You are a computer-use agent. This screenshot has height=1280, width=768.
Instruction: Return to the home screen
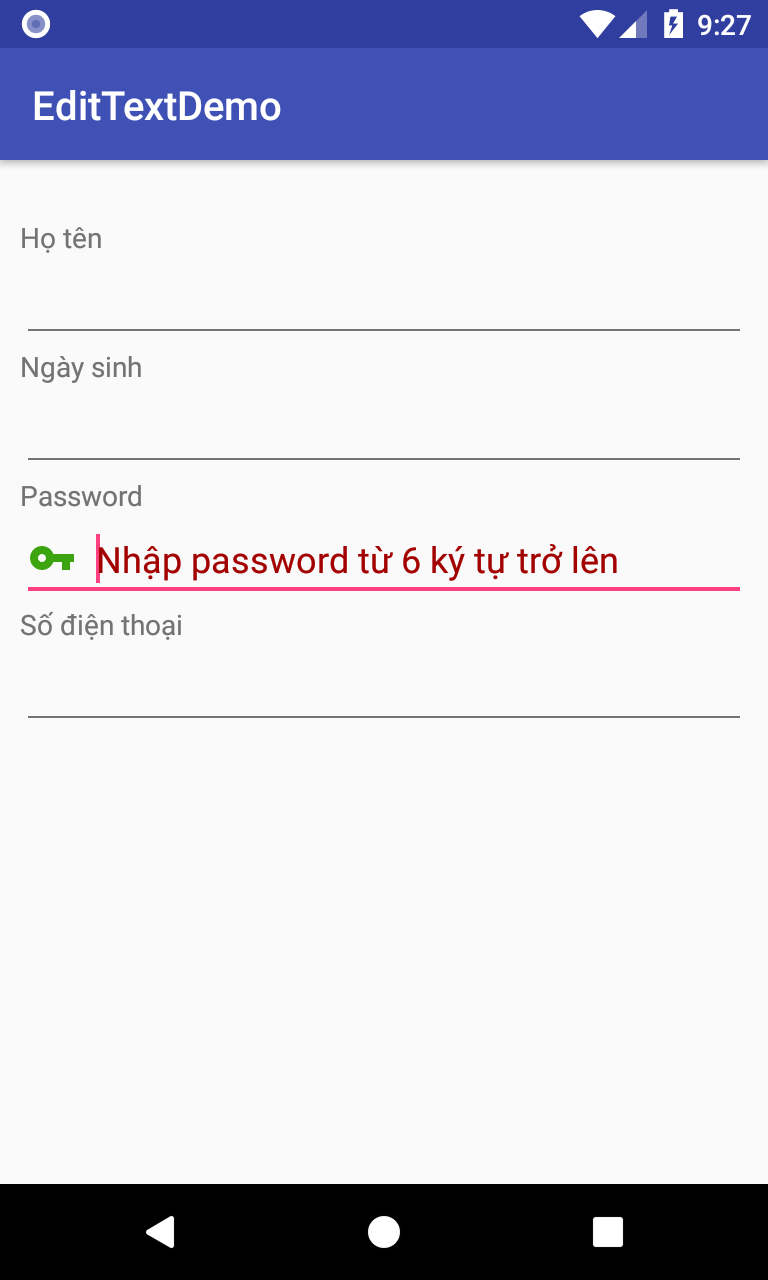384,1232
